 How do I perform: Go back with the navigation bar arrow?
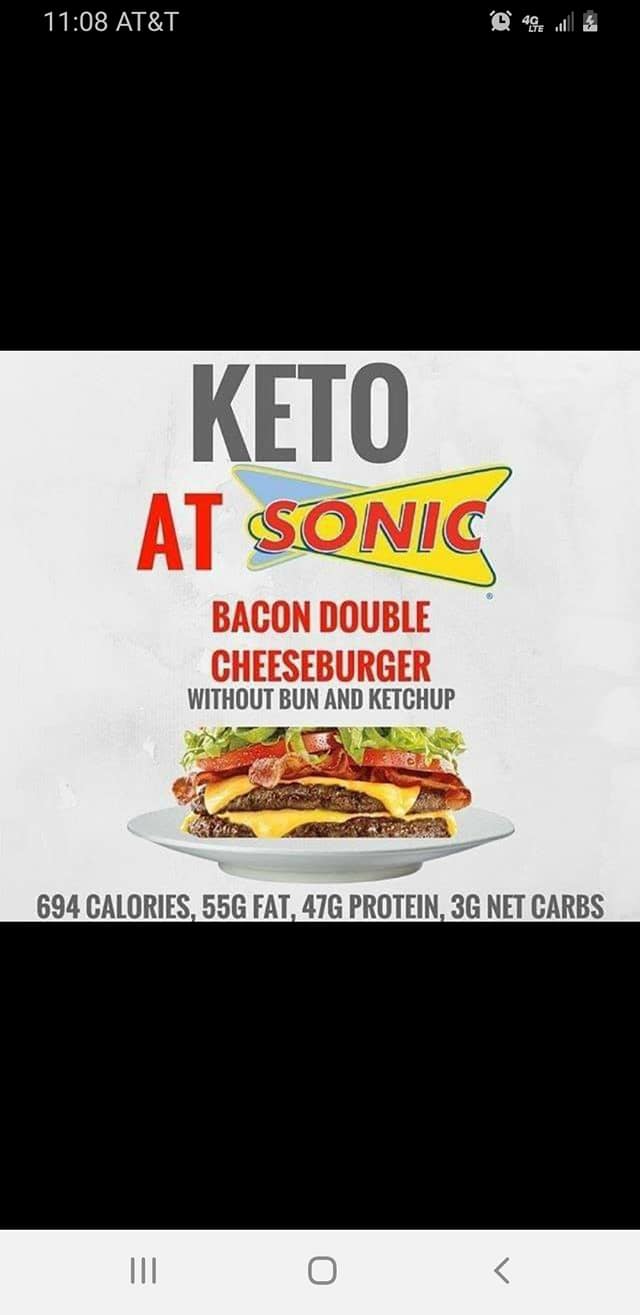pos(502,1271)
